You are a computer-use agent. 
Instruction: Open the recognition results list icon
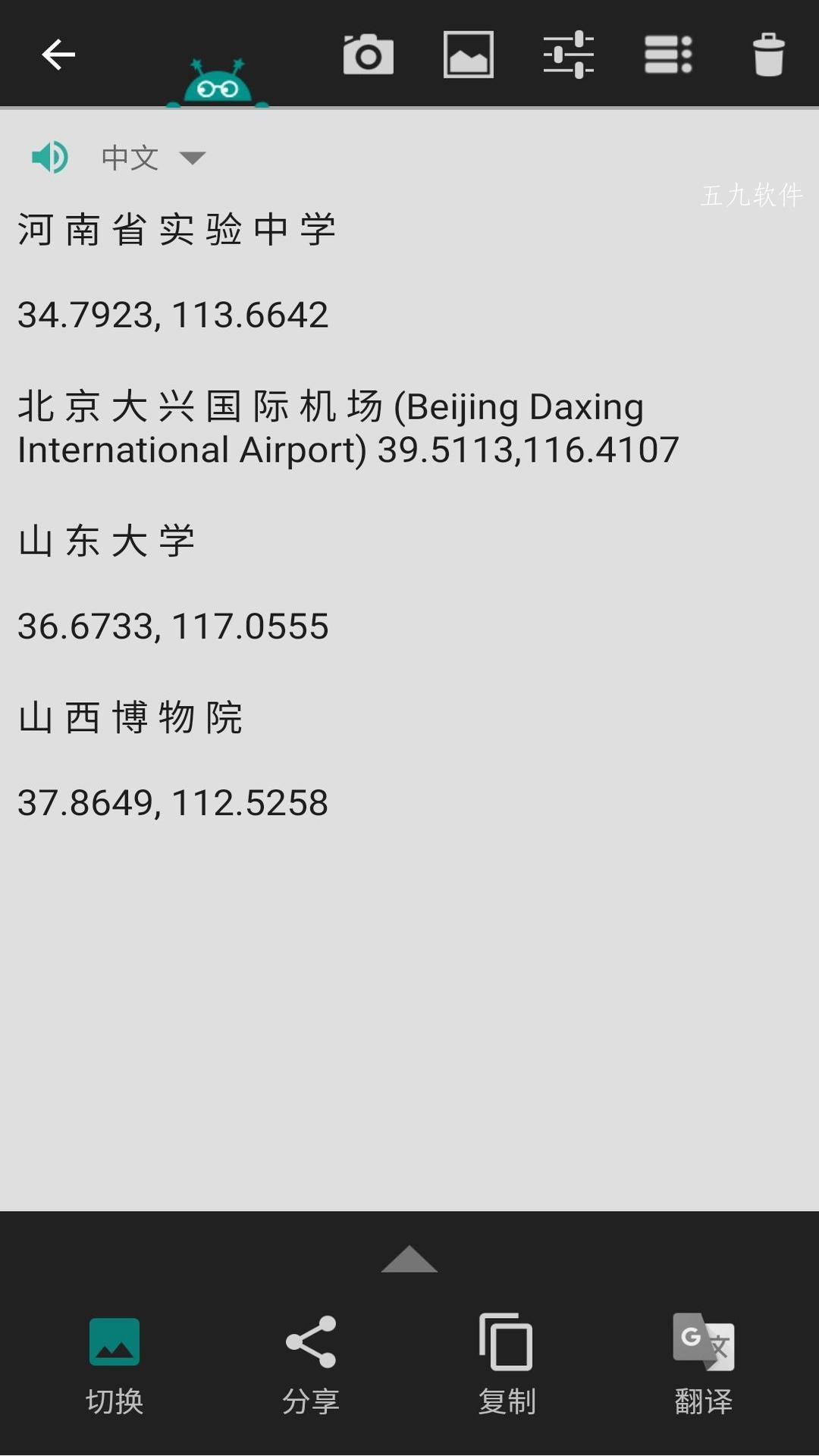click(x=669, y=54)
